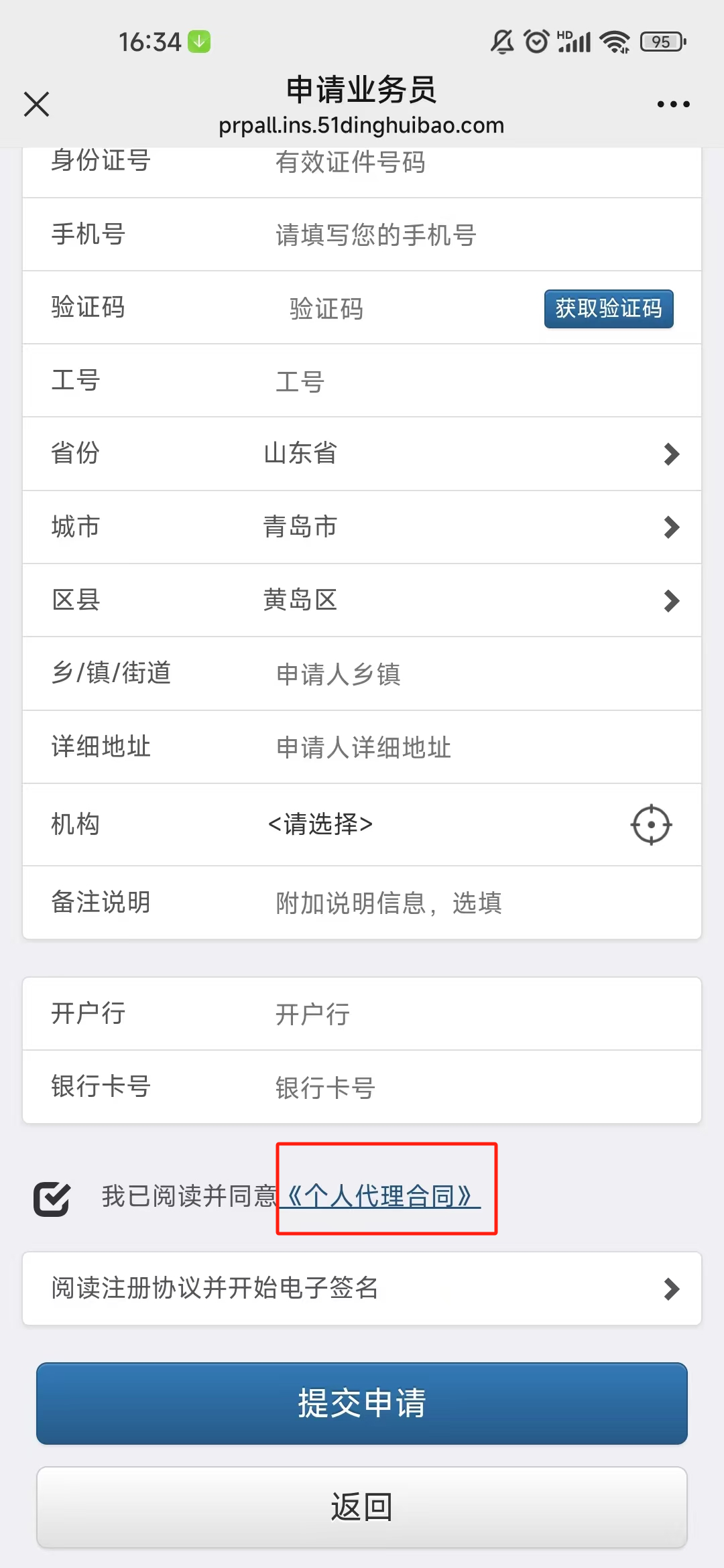This screenshot has height=1568, width=724.
Task: Use the locate icon beside 机构
Action: 651,824
